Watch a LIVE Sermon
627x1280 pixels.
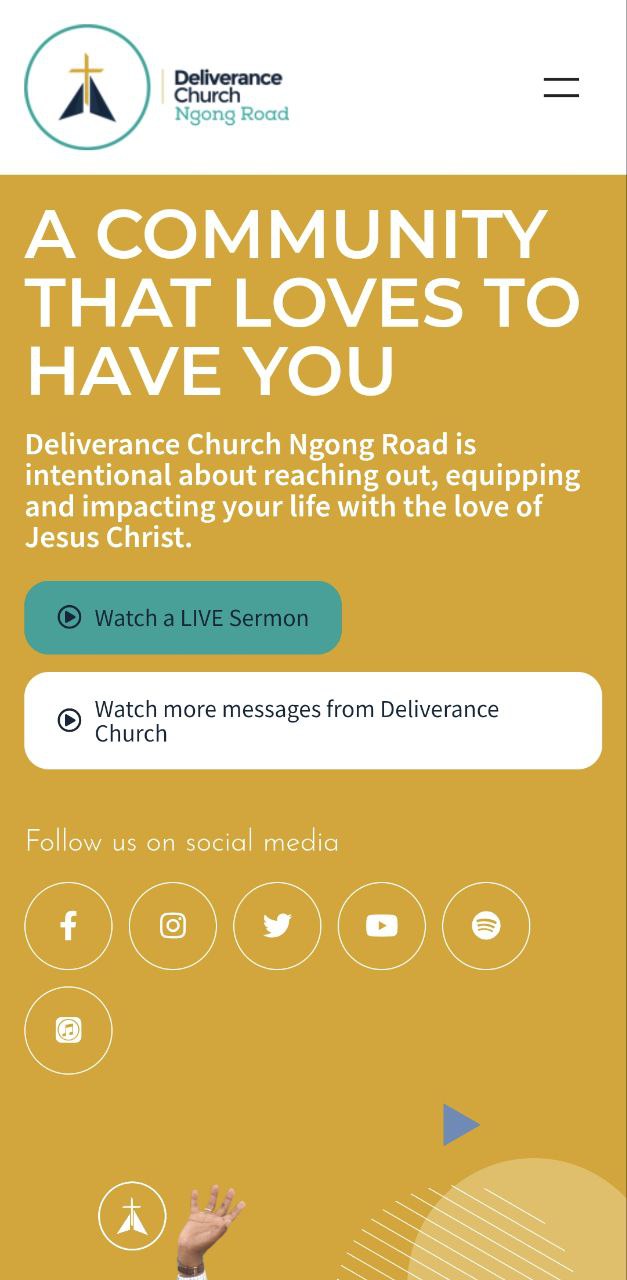coord(183,618)
